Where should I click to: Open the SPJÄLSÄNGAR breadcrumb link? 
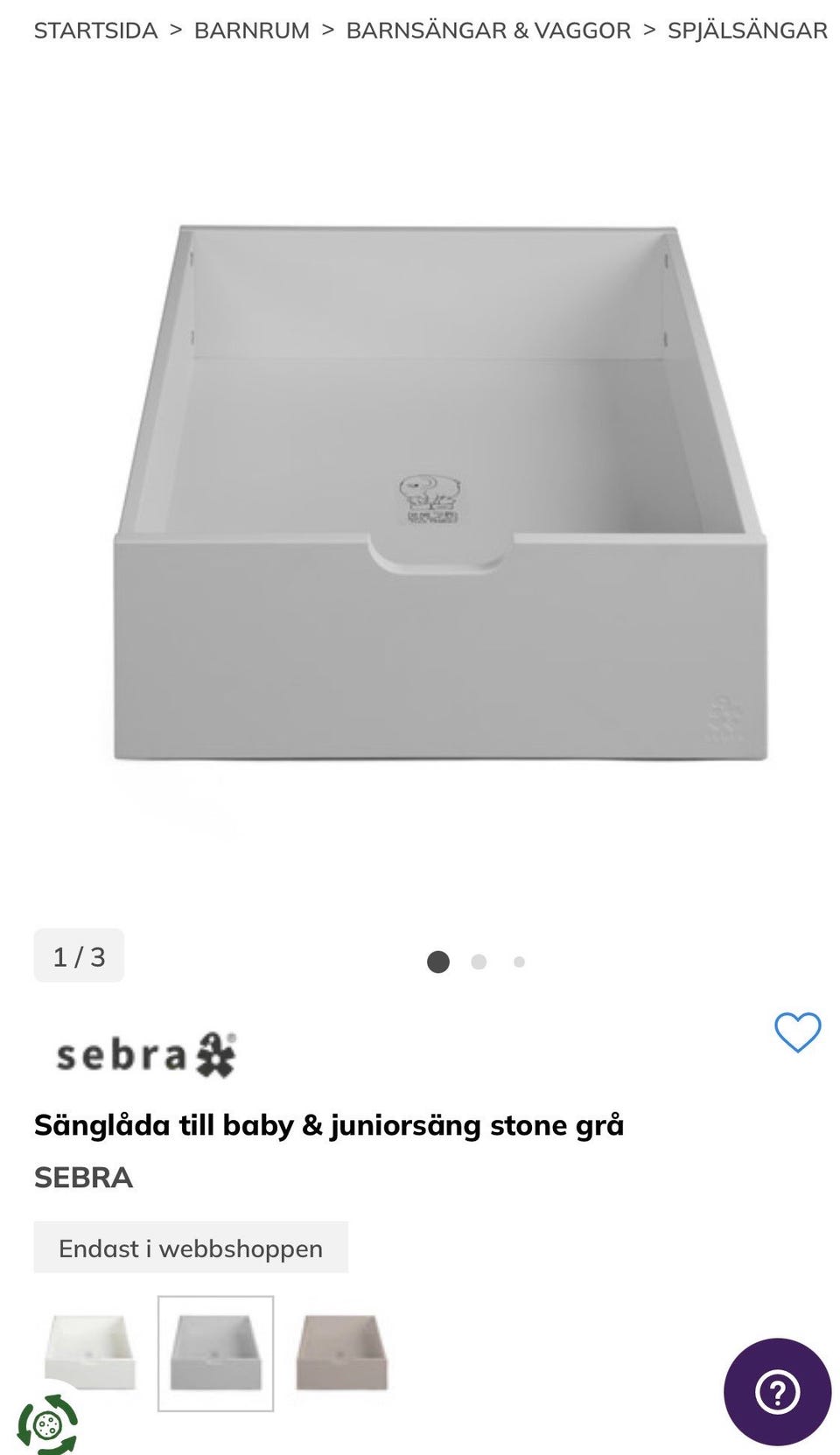point(747,31)
